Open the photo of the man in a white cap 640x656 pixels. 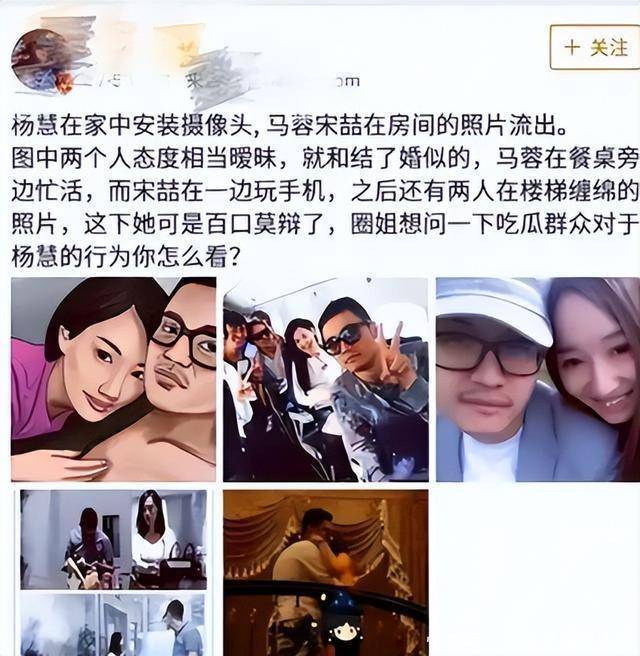(537, 379)
